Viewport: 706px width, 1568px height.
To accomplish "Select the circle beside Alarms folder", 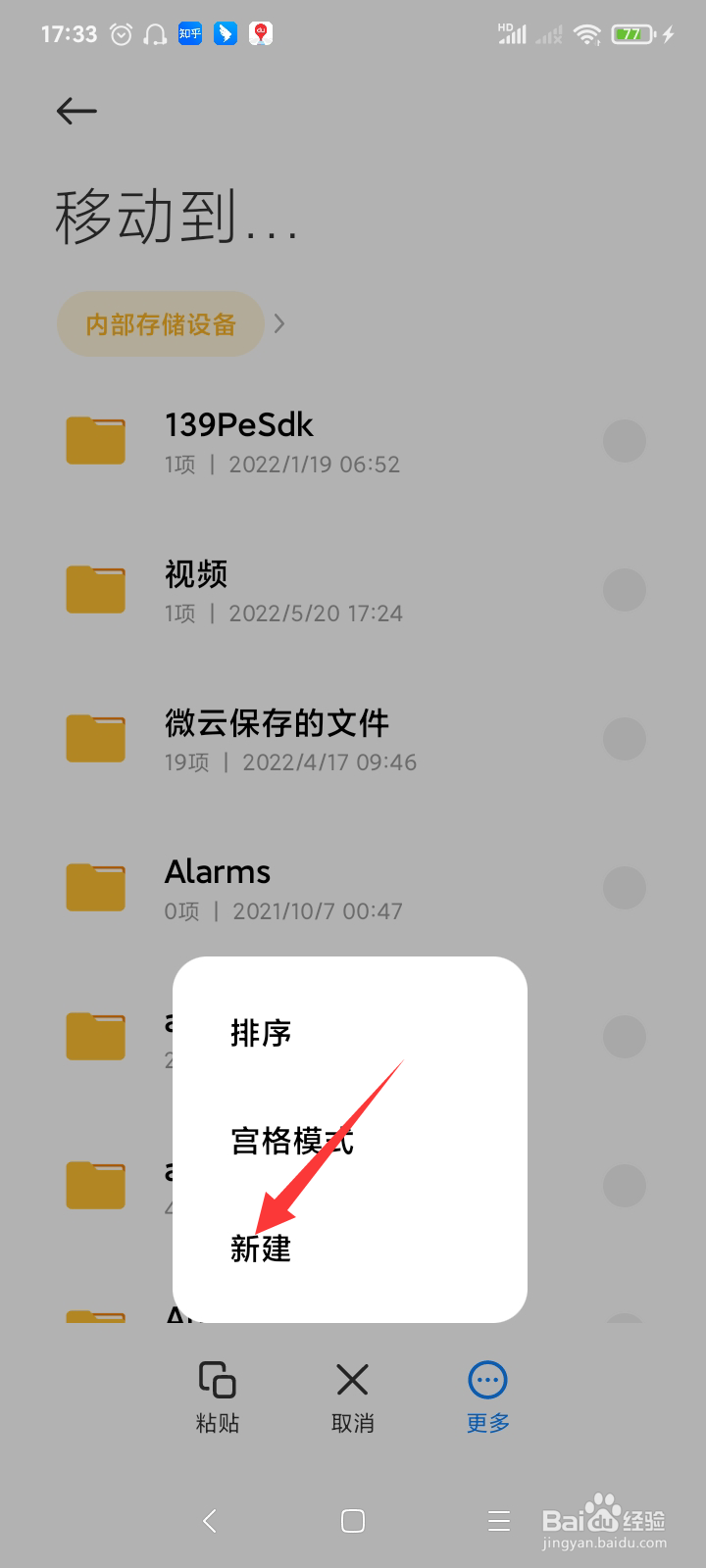I will [x=625, y=887].
